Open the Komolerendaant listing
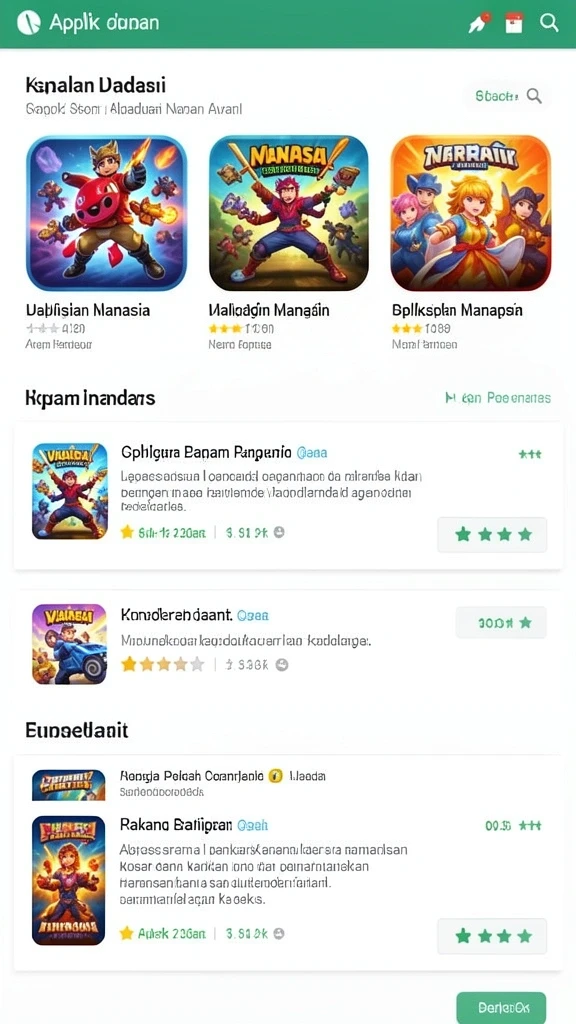Viewport: 576px width, 1024px height. [288, 643]
